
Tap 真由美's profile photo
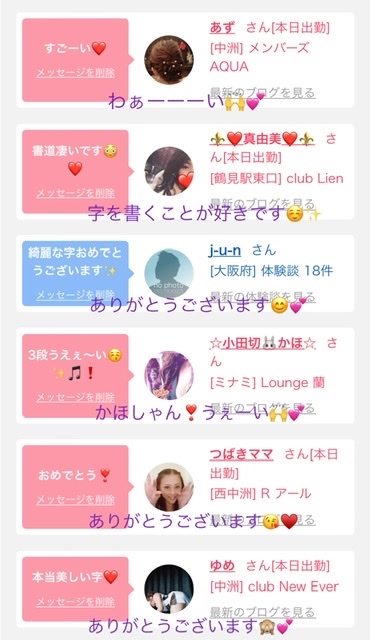(x=169, y=171)
